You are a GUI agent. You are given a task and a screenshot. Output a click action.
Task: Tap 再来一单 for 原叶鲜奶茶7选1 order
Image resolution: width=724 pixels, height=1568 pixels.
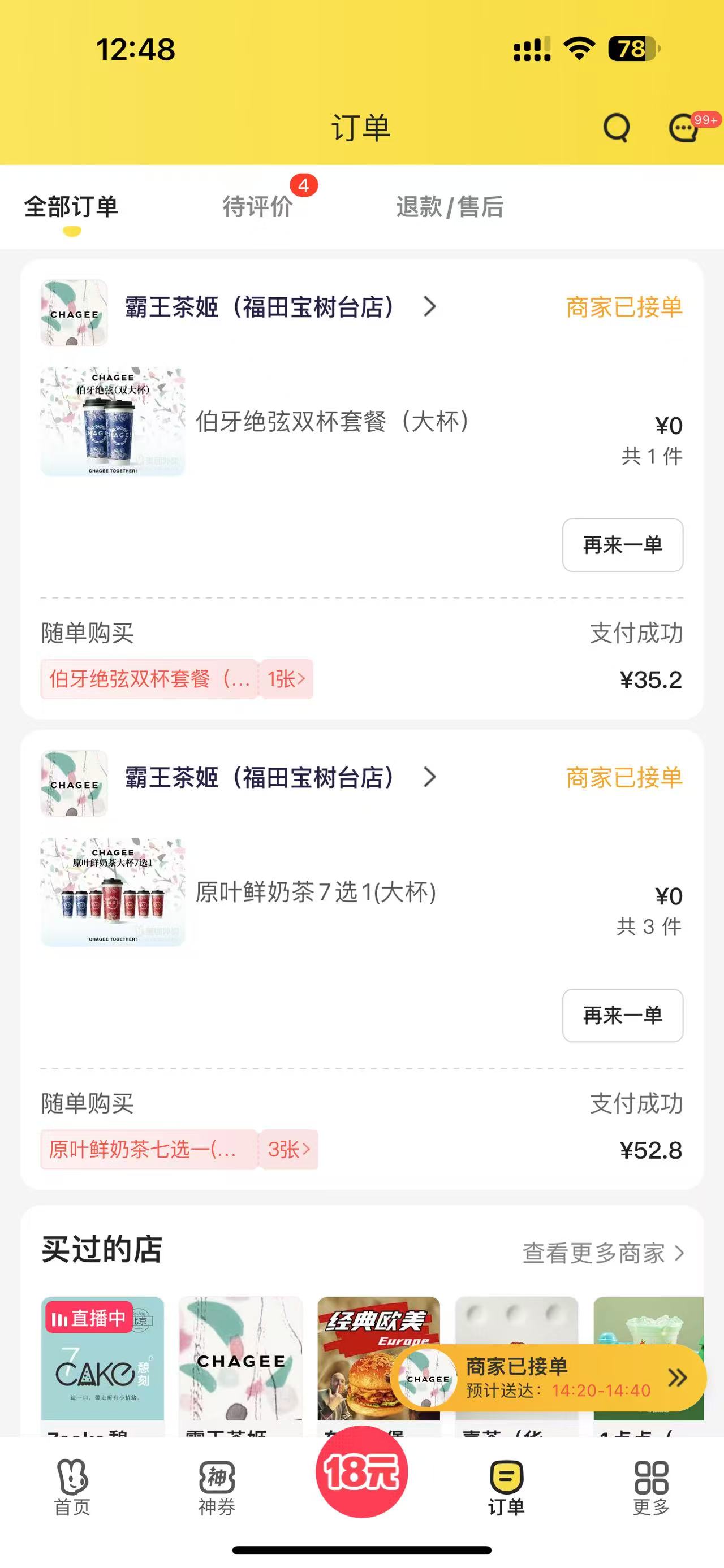[622, 1015]
